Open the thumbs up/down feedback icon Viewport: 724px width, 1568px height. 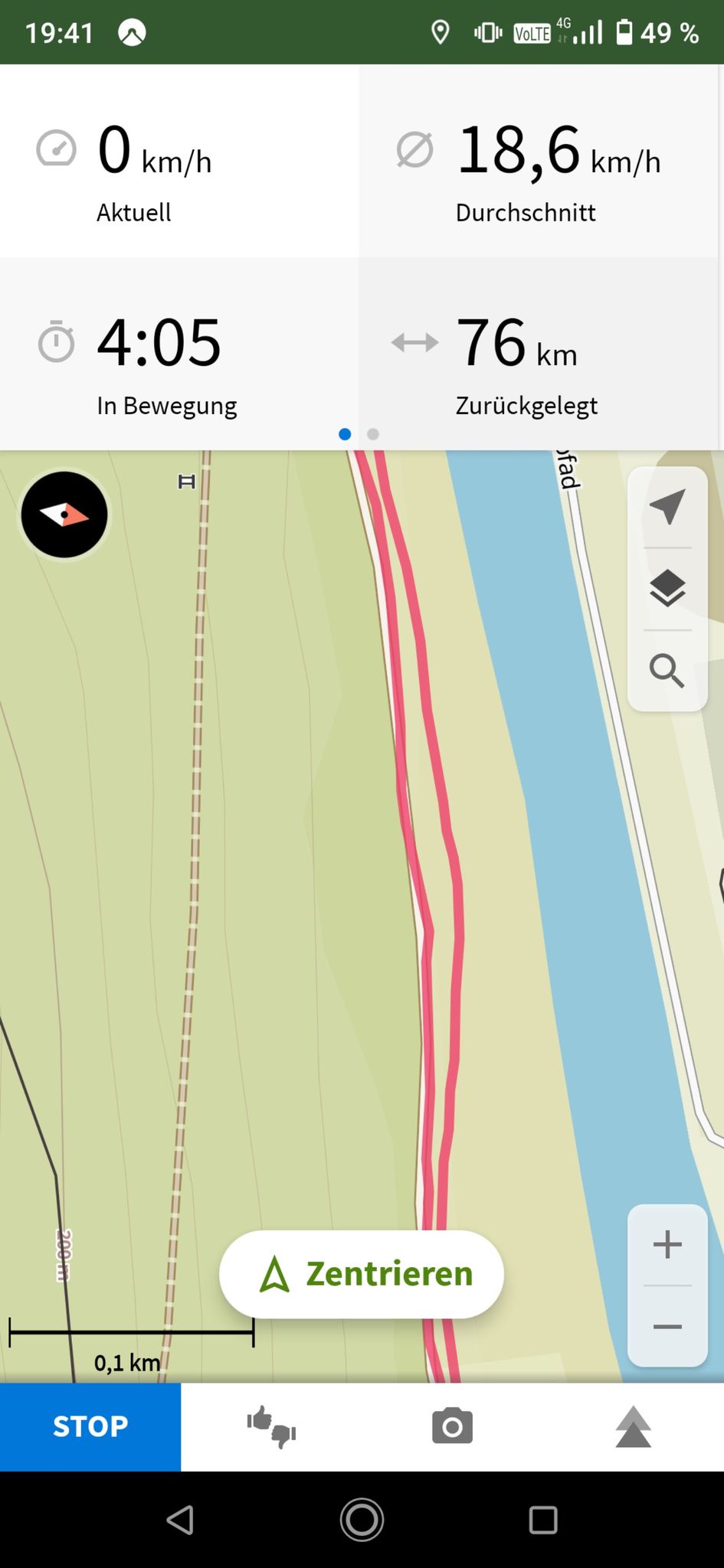(271, 1426)
